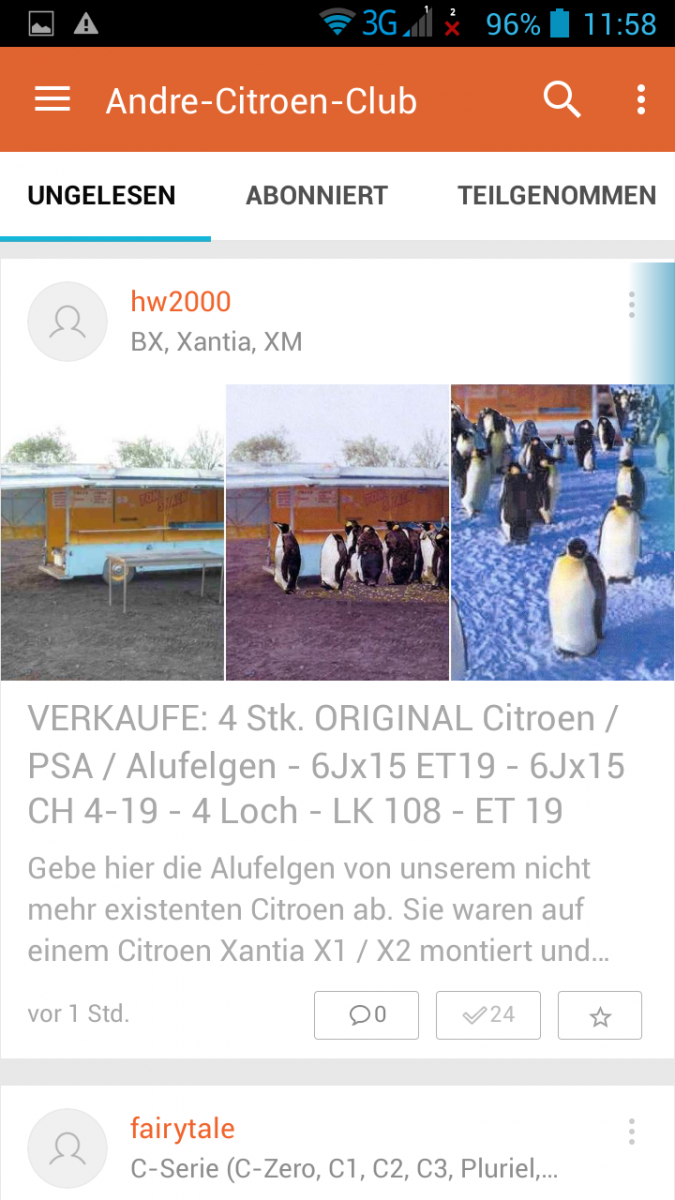This screenshot has width=675, height=1200.
Task: Open hw2000's profile avatar
Action: [x=67, y=322]
